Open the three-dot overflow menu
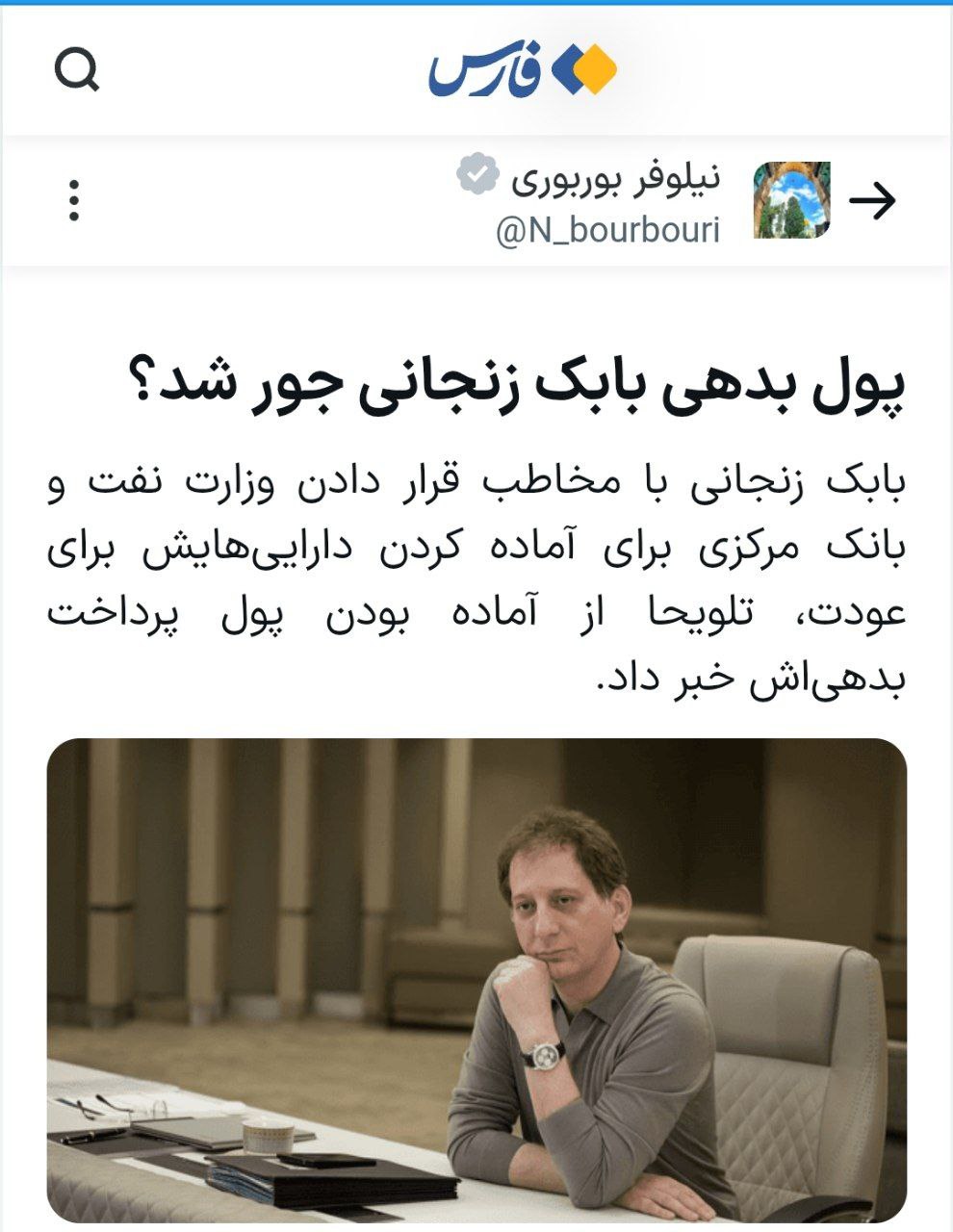Image resolution: width=953 pixels, height=1232 pixels. pos(74,201)
